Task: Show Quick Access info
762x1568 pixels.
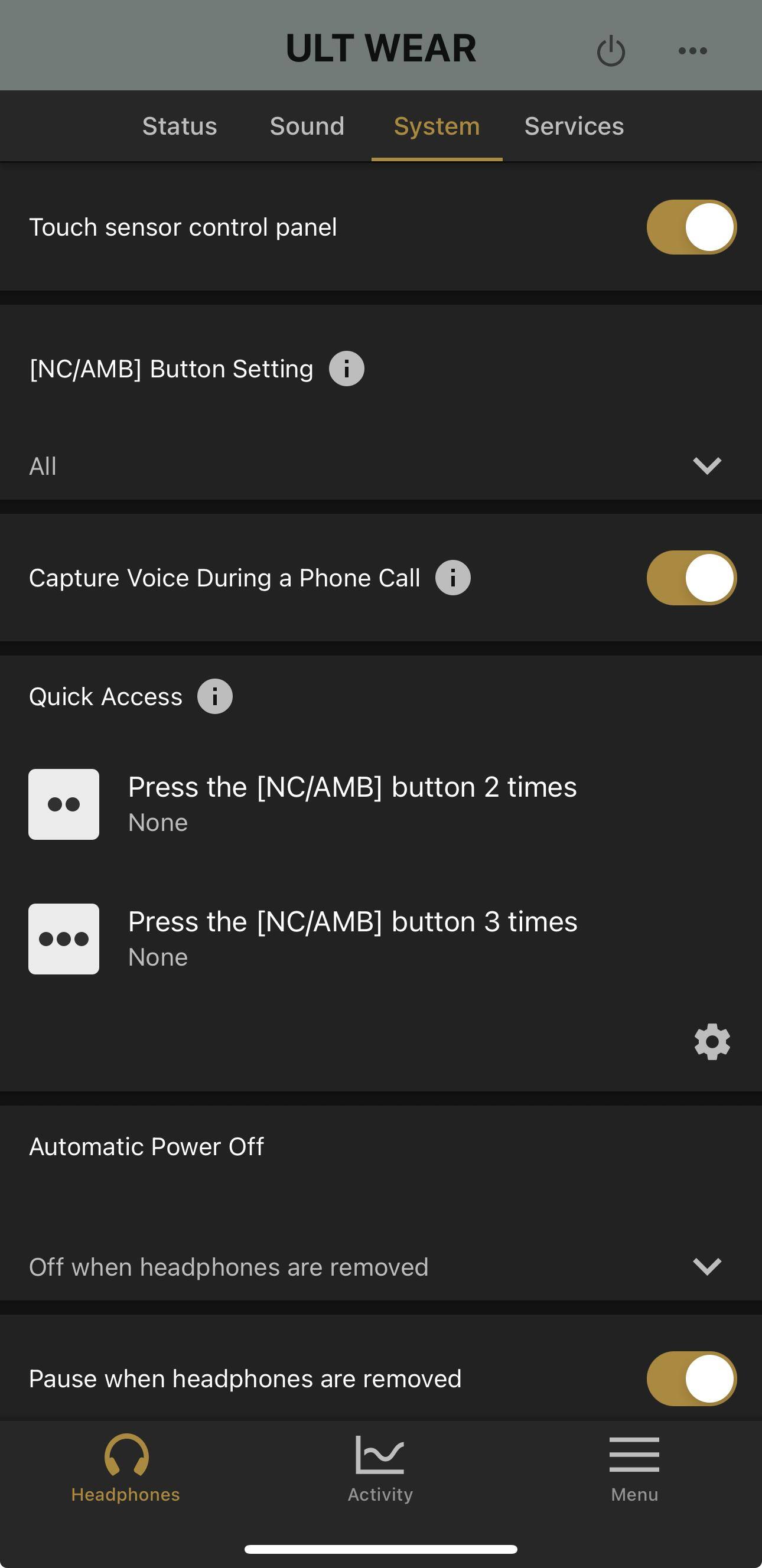Action: 215,696
